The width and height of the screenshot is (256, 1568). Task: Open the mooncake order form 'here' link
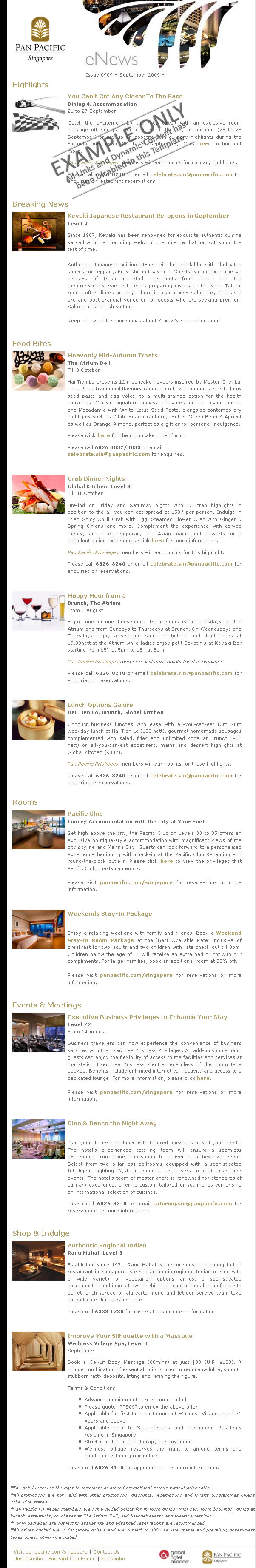coord(104,435)
